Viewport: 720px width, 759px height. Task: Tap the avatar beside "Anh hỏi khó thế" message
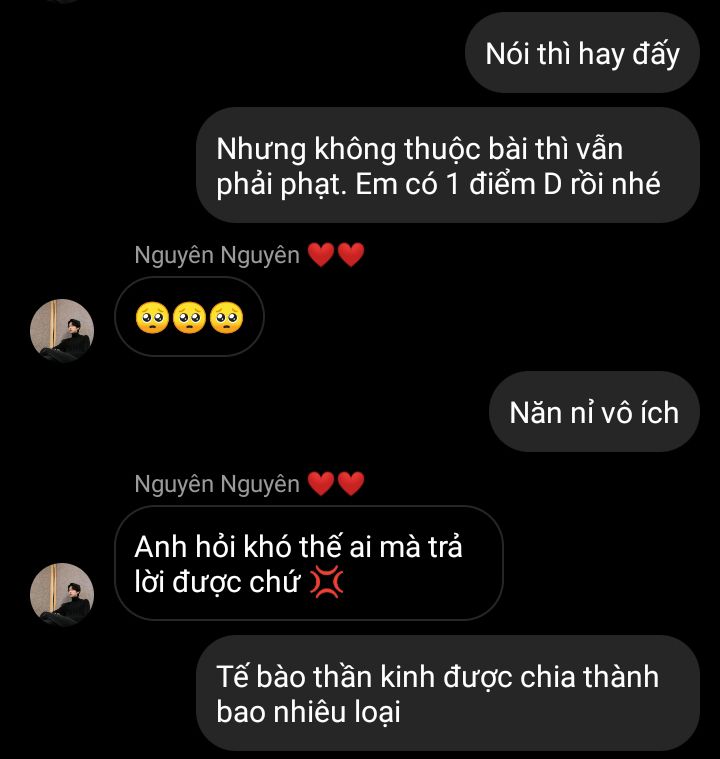[62, 594]
